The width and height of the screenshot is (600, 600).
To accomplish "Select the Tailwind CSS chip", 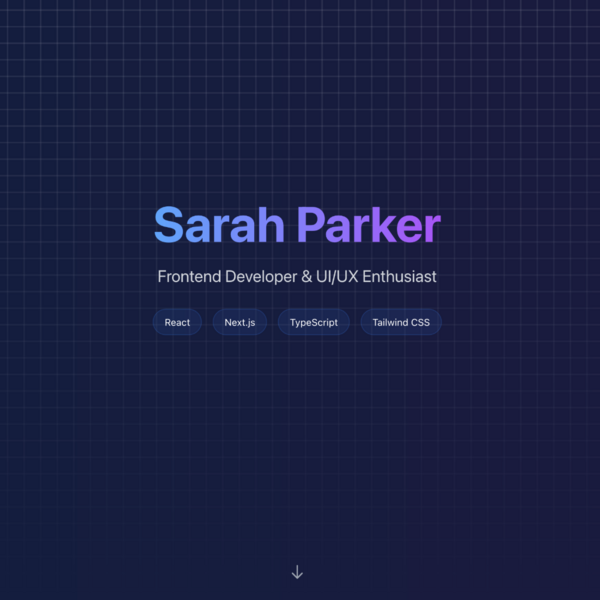I will pos(401,323).
